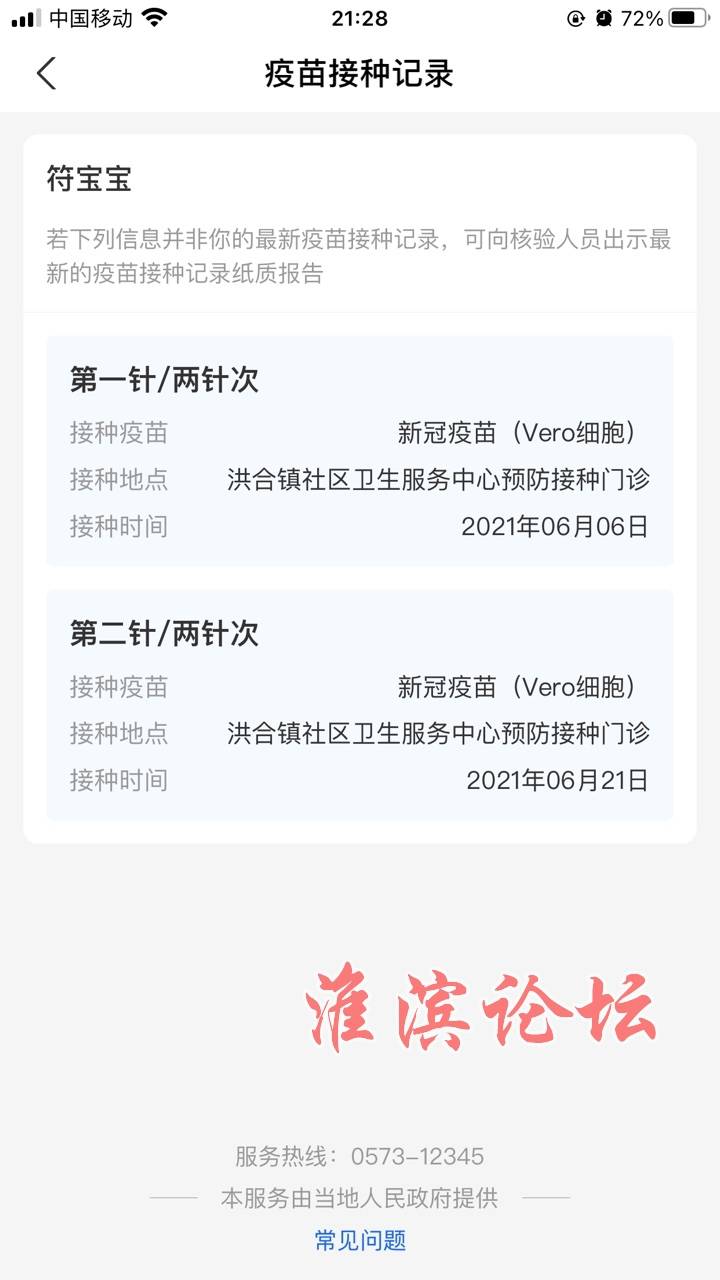Image resolution: width=720 pixels, height=1280 pixels.
Task: Open the 常见问题 link
Action: [360, 1241]
